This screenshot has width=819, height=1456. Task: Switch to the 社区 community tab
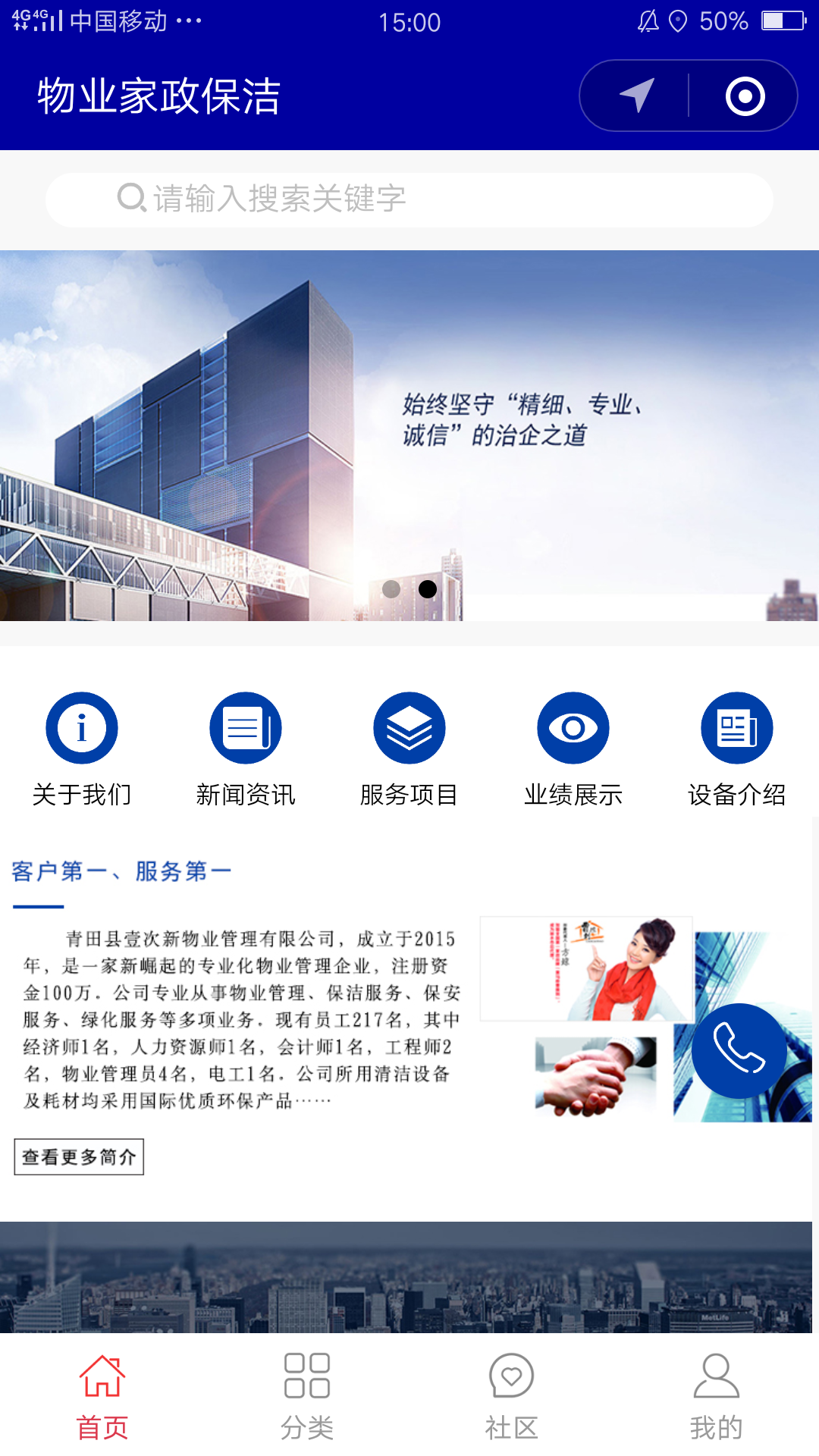coord(512,1397)
